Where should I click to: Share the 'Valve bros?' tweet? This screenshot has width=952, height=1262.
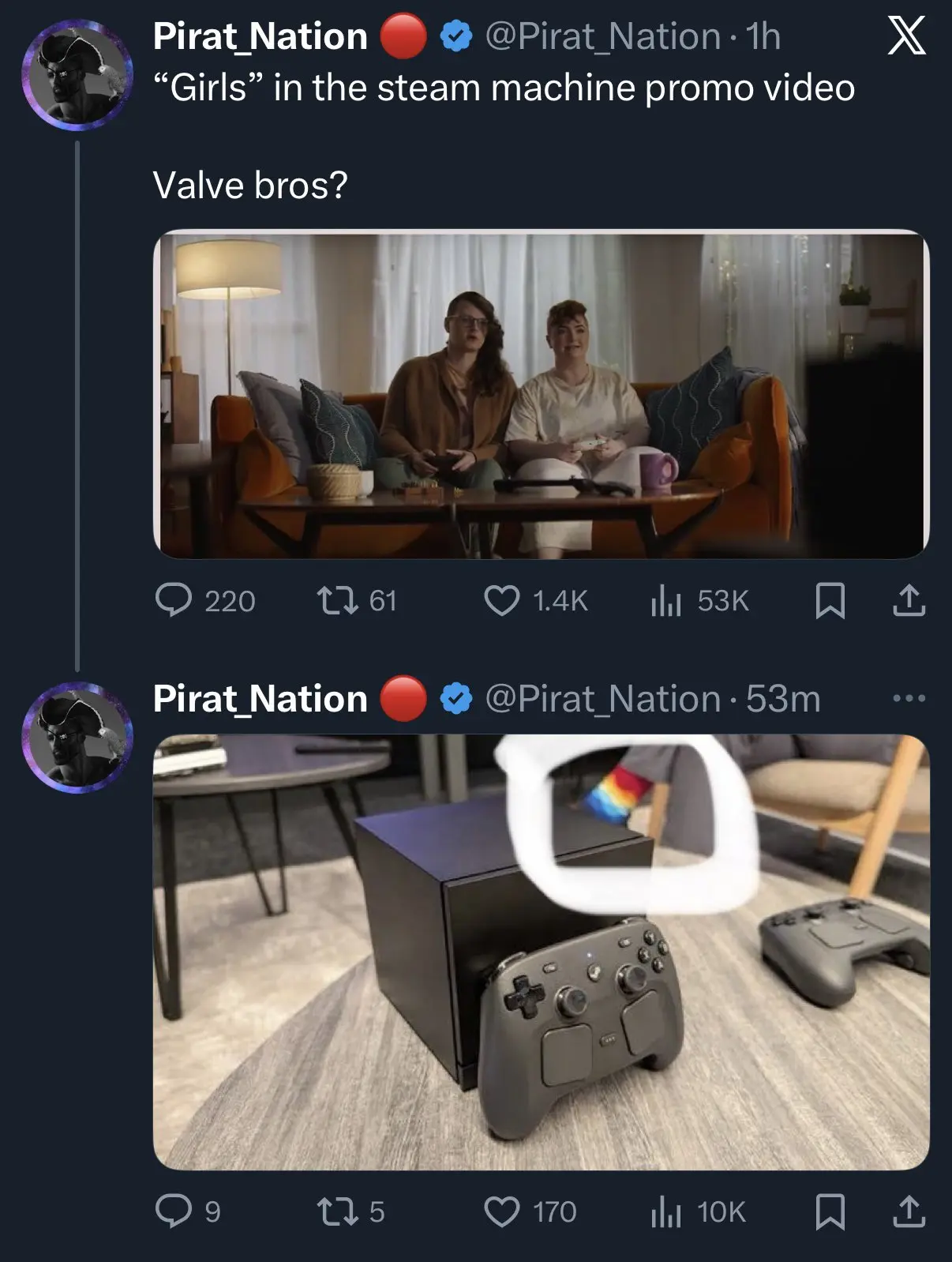pos(909,600)
